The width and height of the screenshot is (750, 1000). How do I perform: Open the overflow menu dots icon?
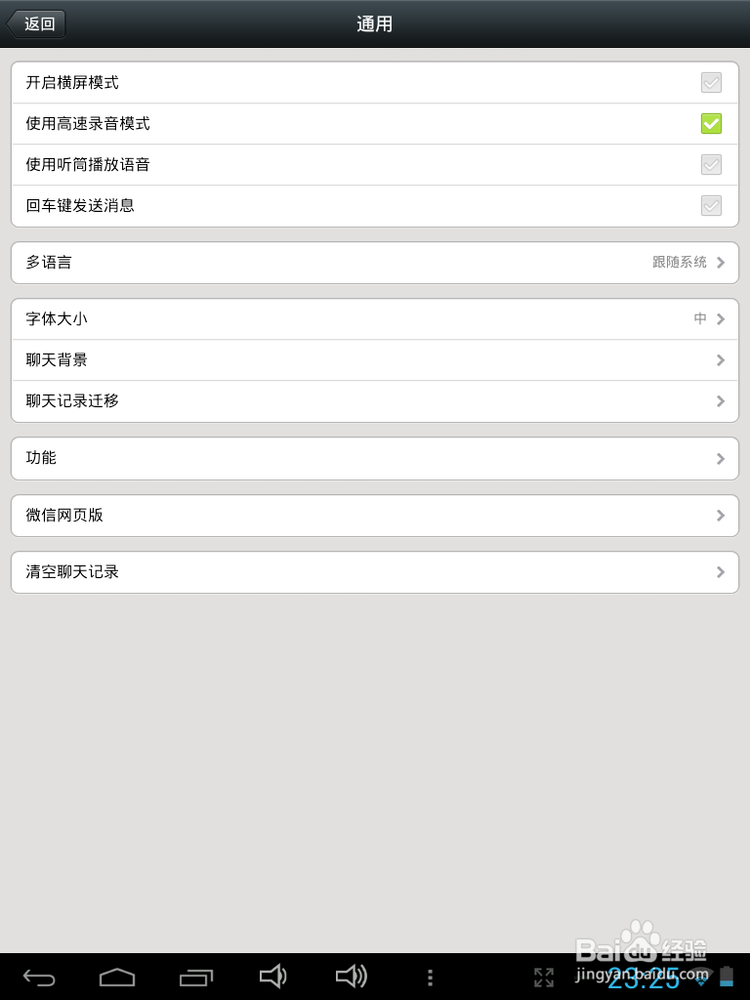click(x=430, y=978)
